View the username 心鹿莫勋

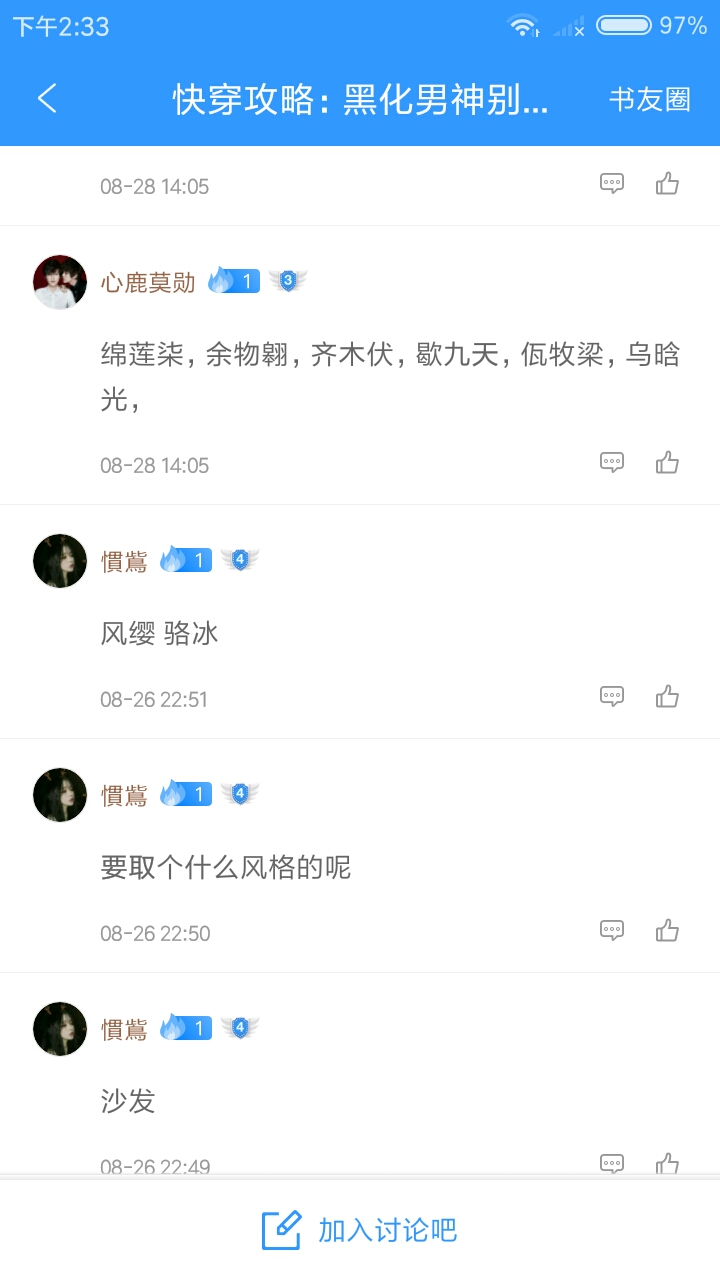click(148, 283)
